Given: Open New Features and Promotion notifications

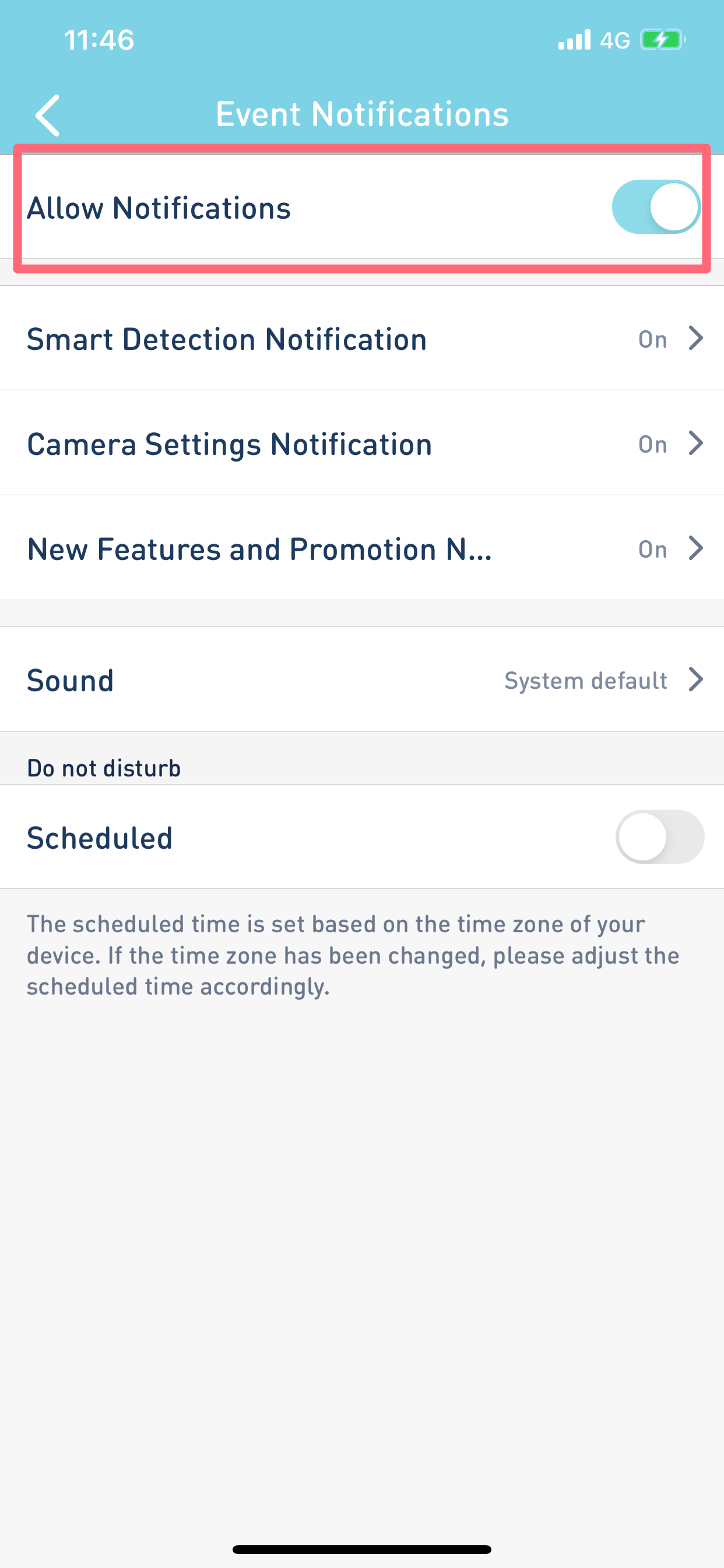Looking at the screenshot, I should coord(362,548).
